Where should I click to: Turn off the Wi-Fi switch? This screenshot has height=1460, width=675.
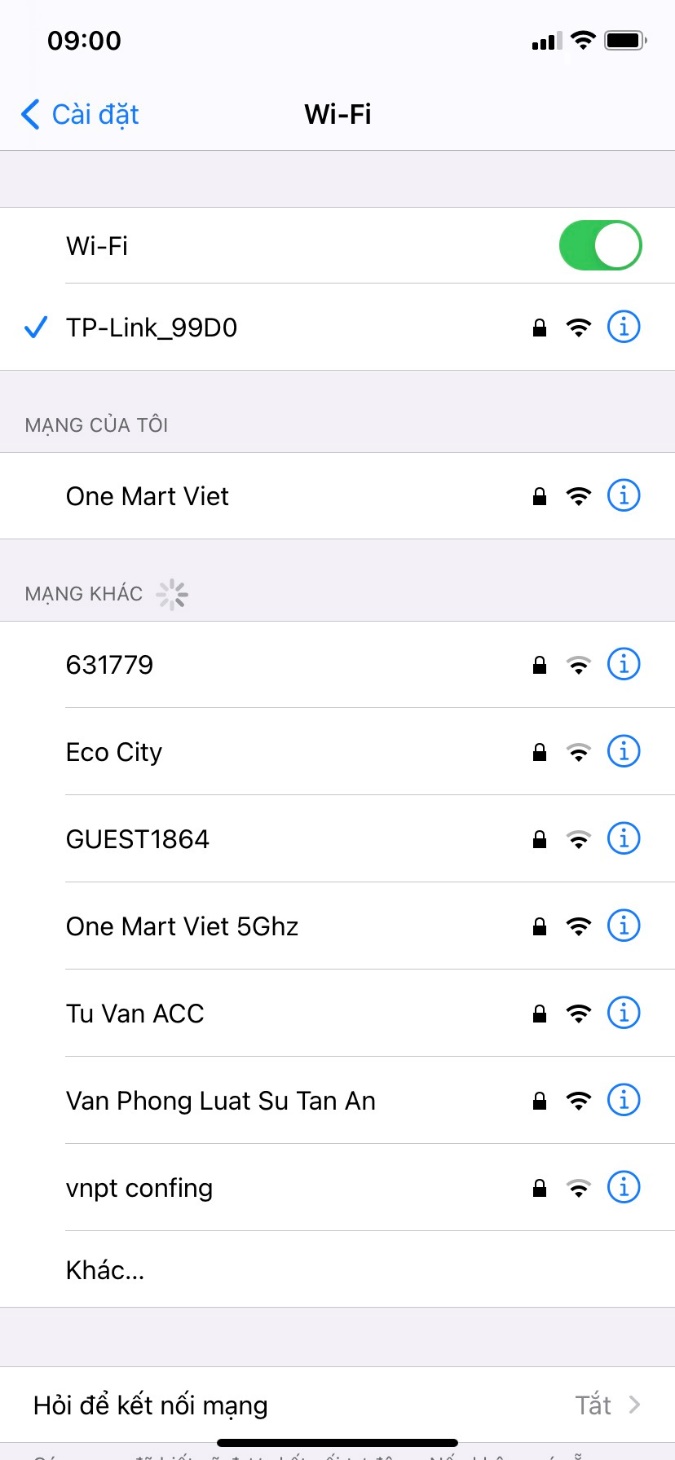599,246
